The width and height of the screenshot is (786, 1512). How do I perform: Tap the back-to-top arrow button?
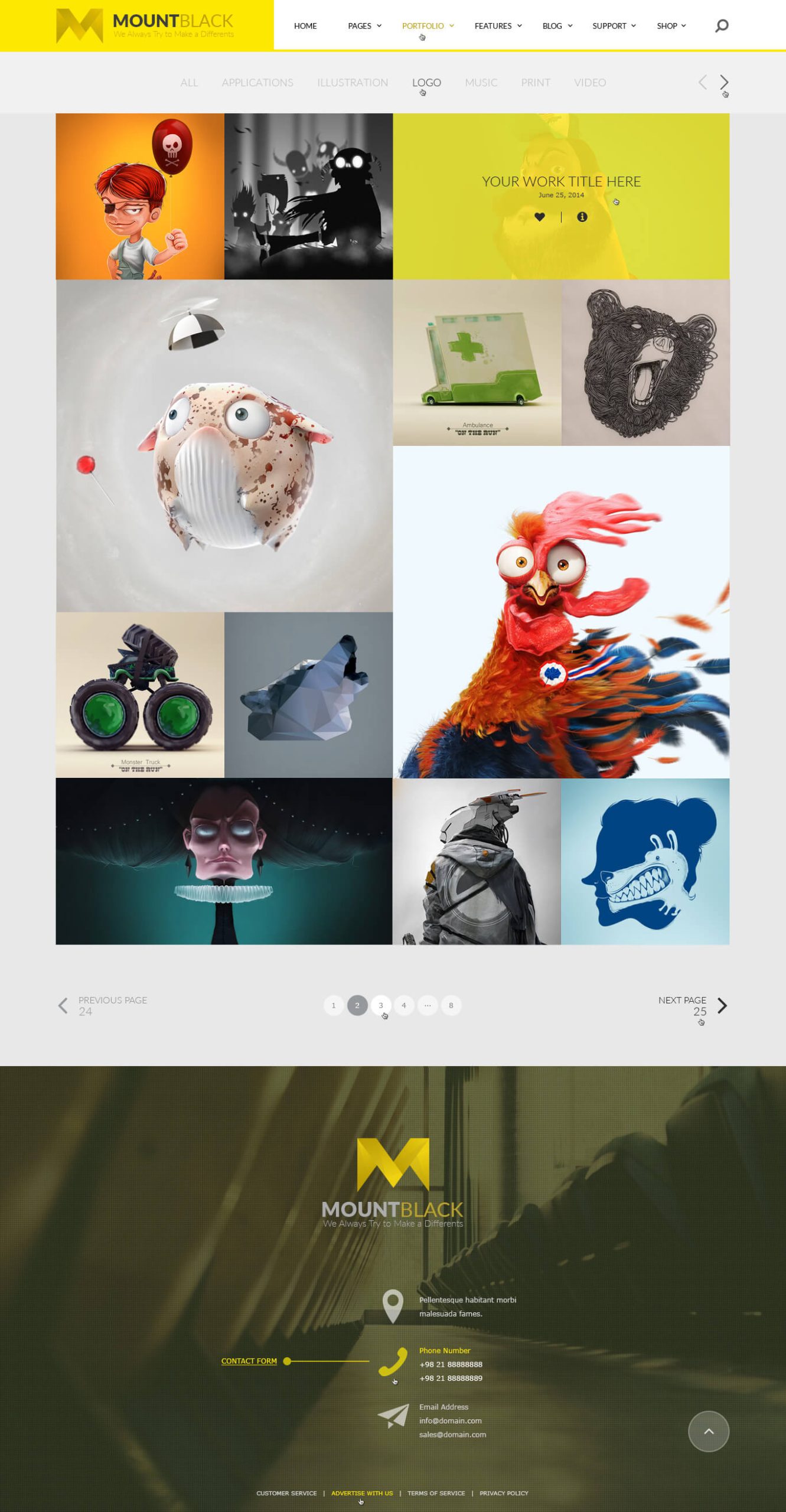[x=708, y=1431]
